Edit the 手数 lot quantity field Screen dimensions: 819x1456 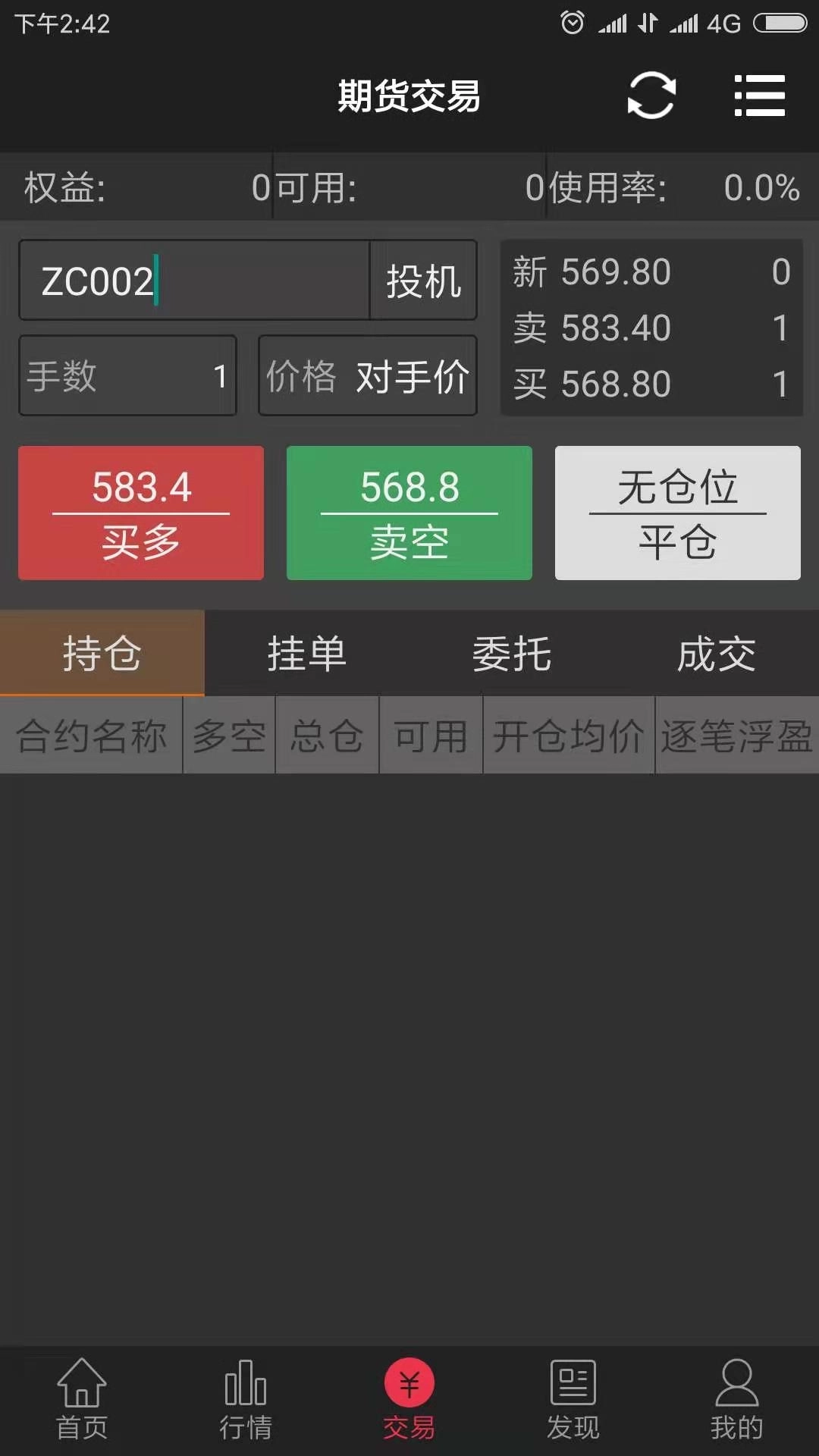tap(127, 375)
